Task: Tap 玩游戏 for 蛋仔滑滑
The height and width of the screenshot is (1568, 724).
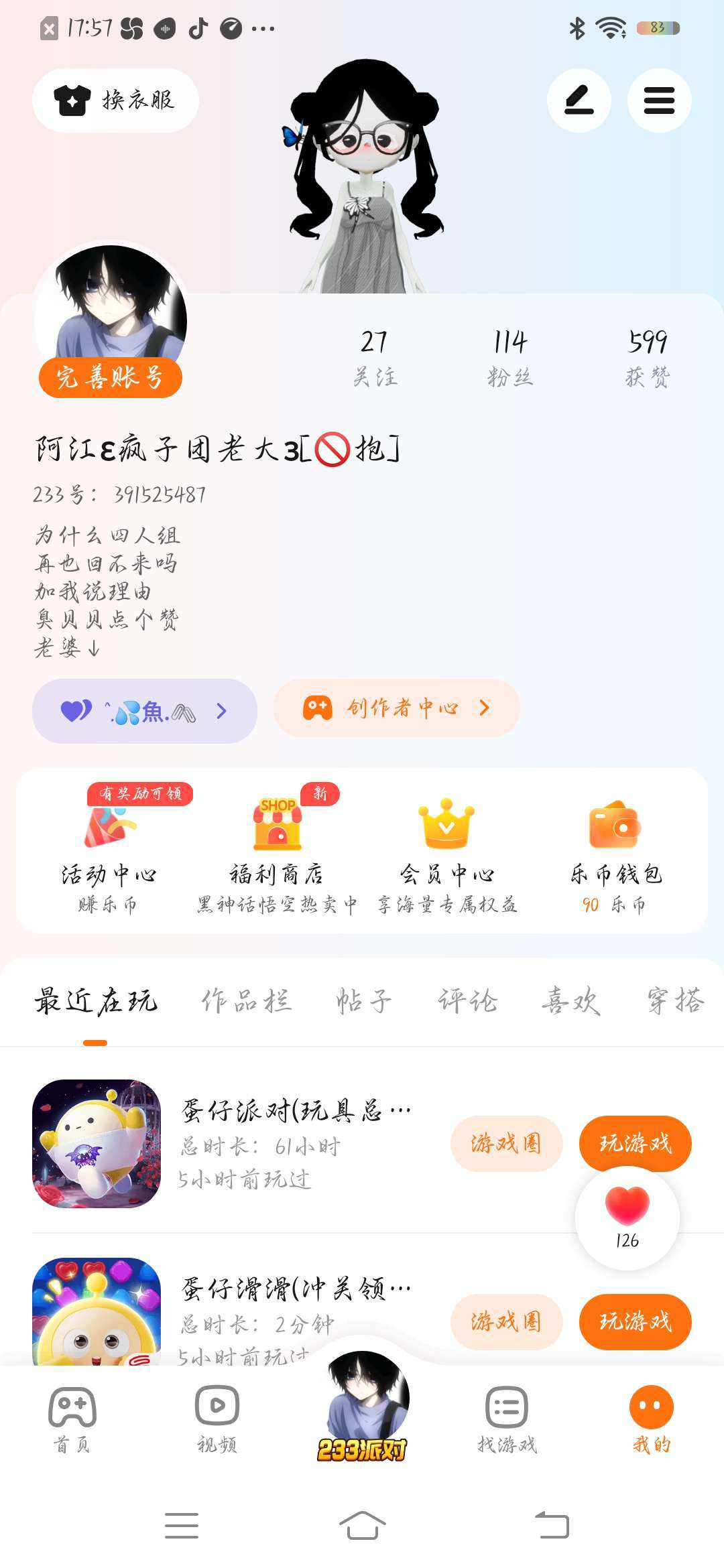Action: (x=635, y=1321)
